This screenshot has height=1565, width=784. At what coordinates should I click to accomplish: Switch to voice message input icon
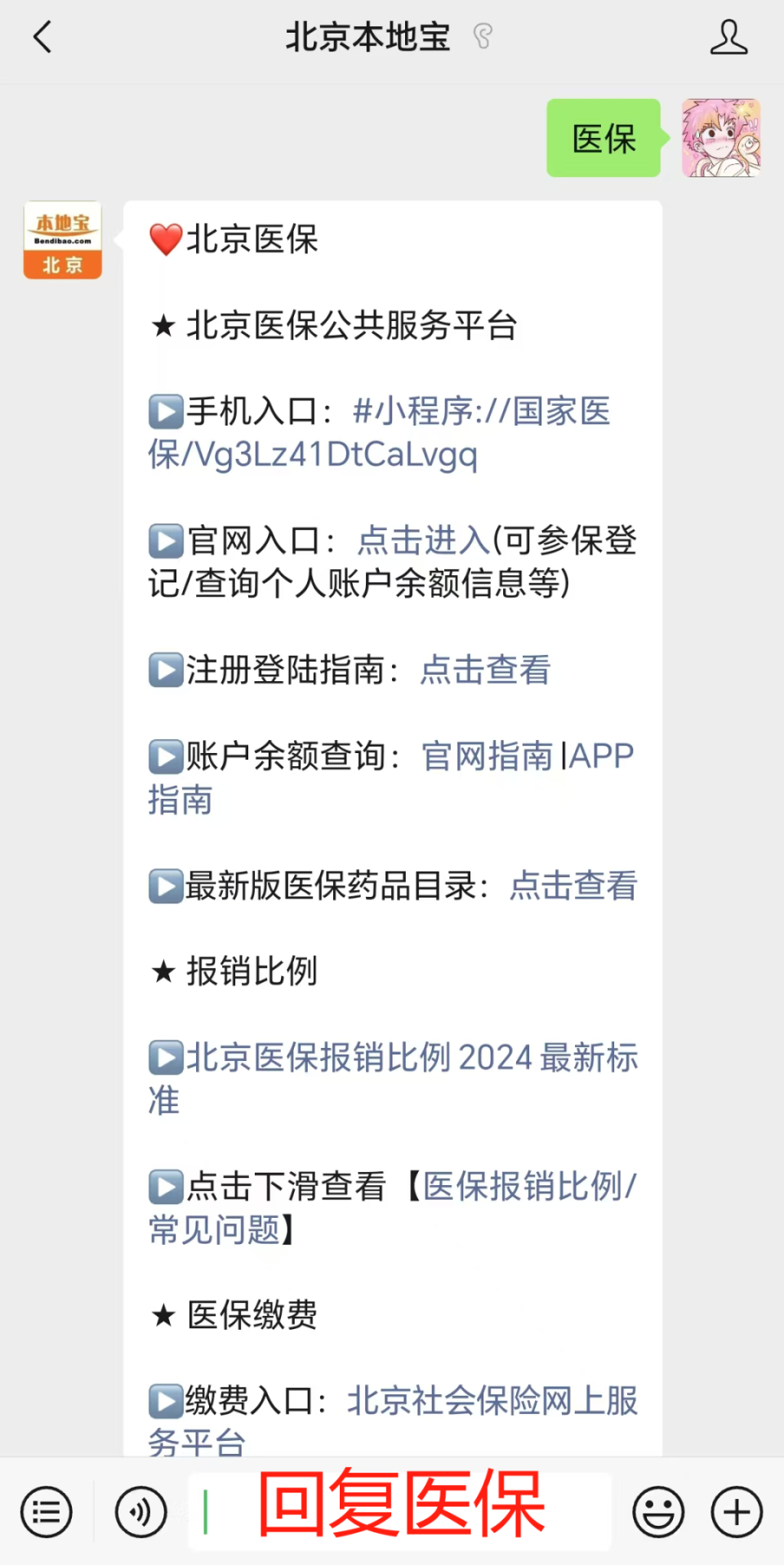coord(140,1512)
